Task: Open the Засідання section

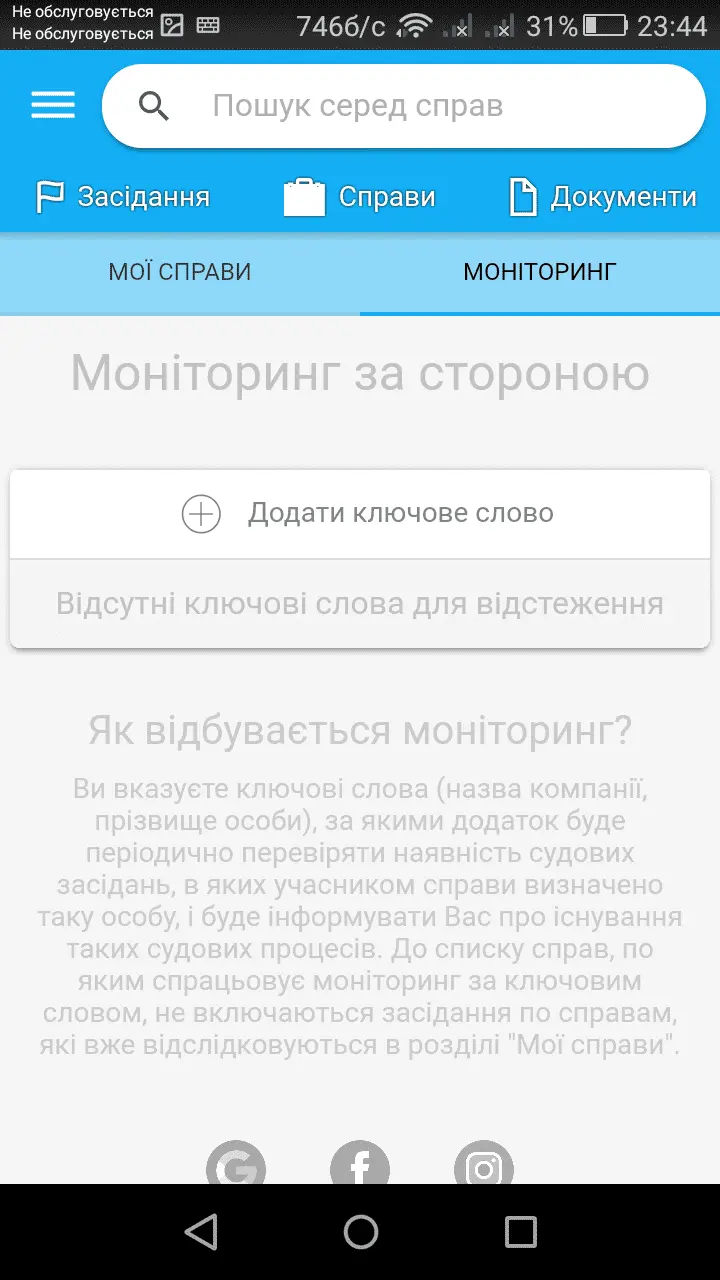Action: tap(123, 197)
